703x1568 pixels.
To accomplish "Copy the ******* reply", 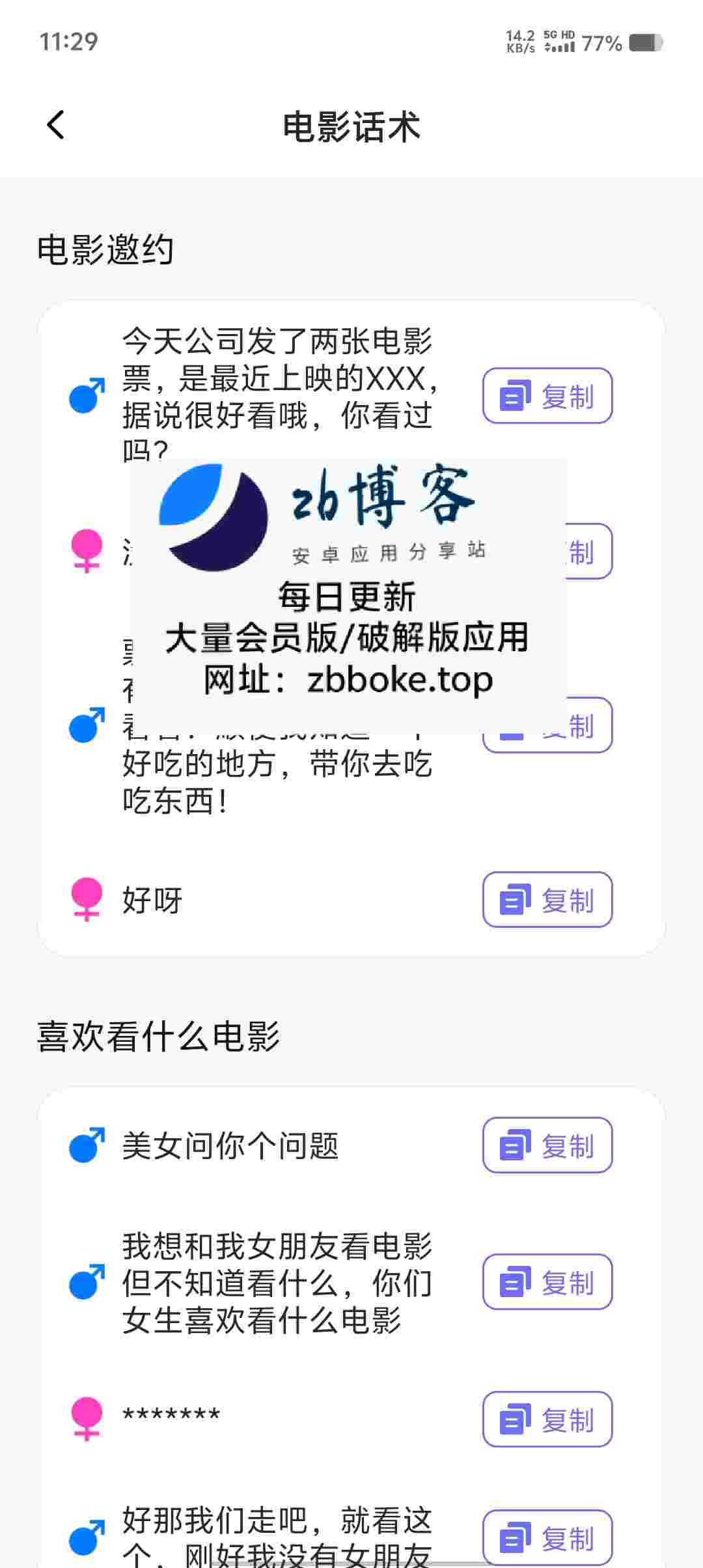I will [547, 1419].
